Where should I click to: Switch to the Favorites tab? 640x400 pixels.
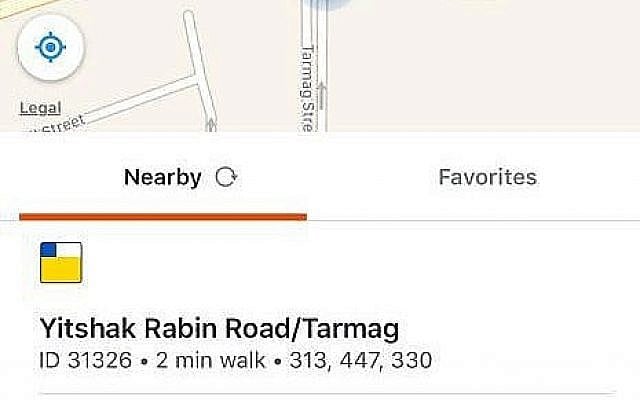coord(487,178)
